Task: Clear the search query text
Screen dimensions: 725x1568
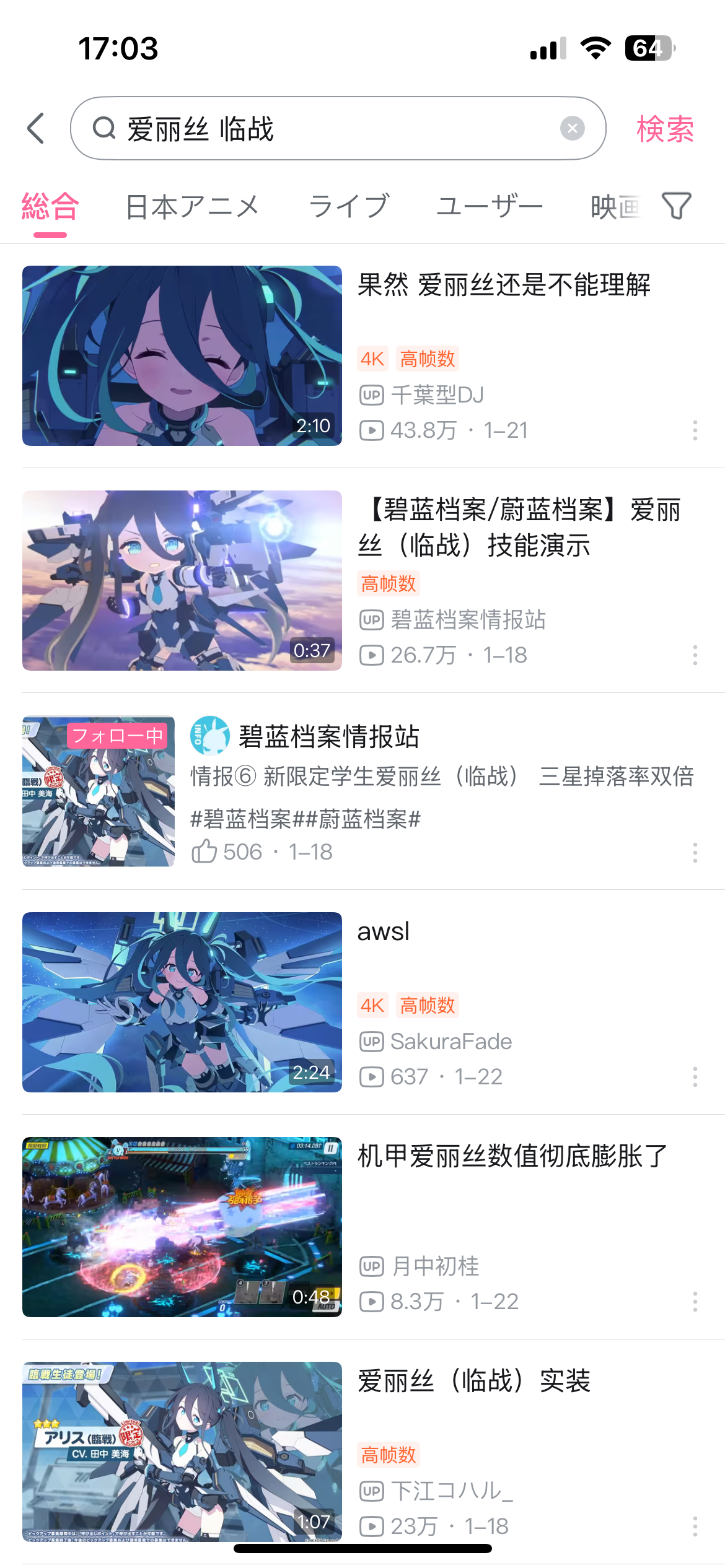Action: click(572, 128)
